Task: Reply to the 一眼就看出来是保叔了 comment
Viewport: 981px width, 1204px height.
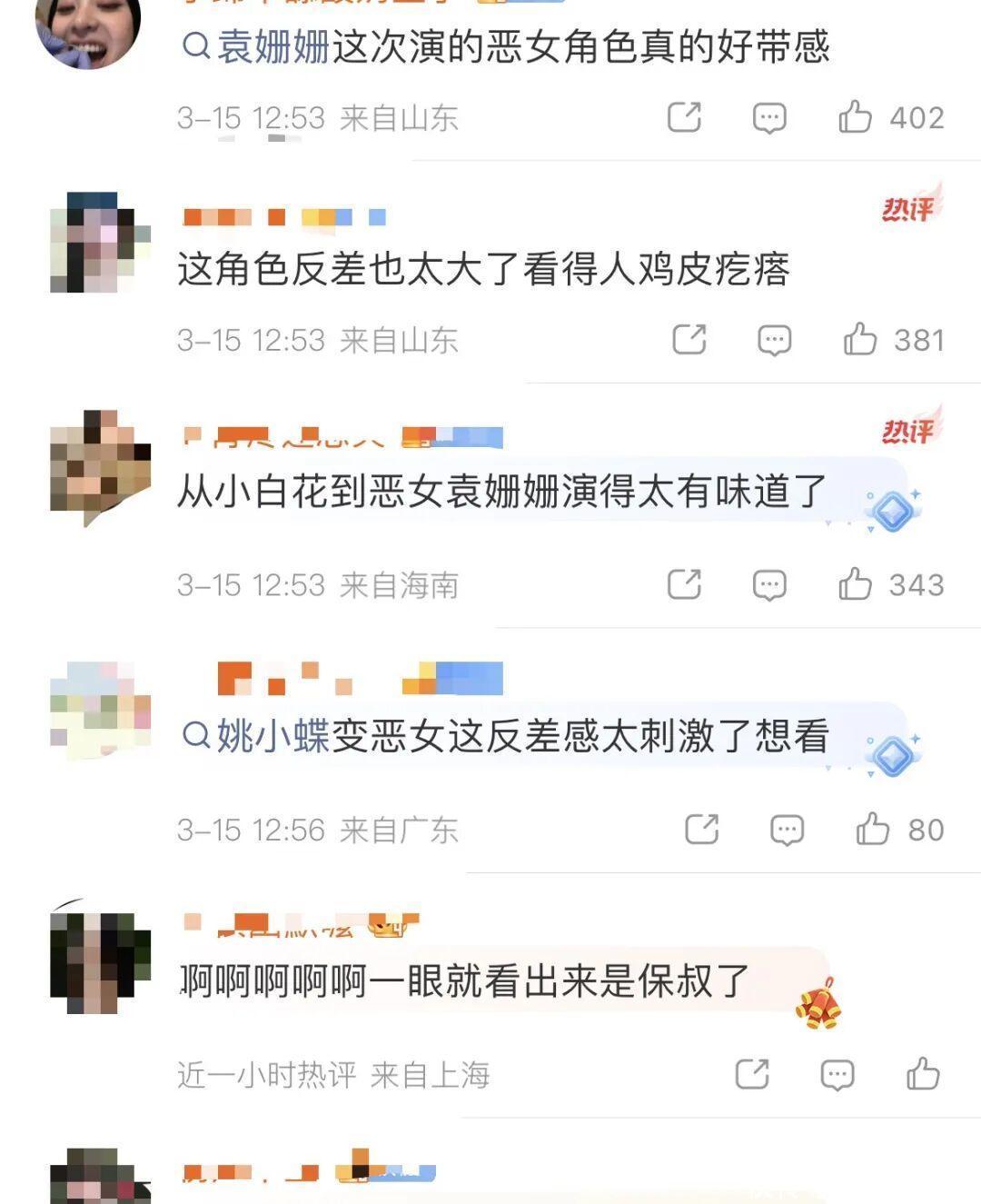Action: tap(837, 1075)
